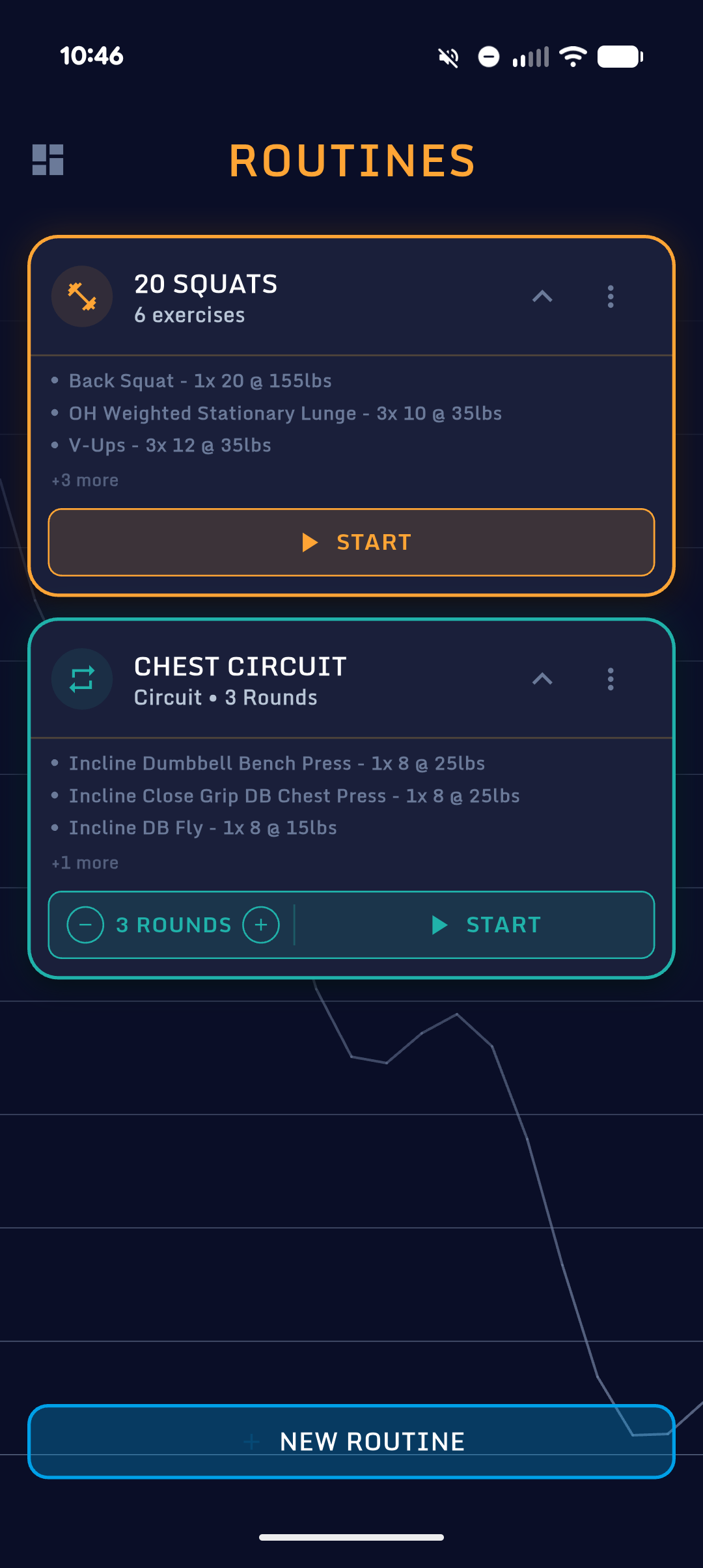The height and width of the screenshot is (1568, 703).
Task: Start the 20 SQUATS workout
Action: 351,541
